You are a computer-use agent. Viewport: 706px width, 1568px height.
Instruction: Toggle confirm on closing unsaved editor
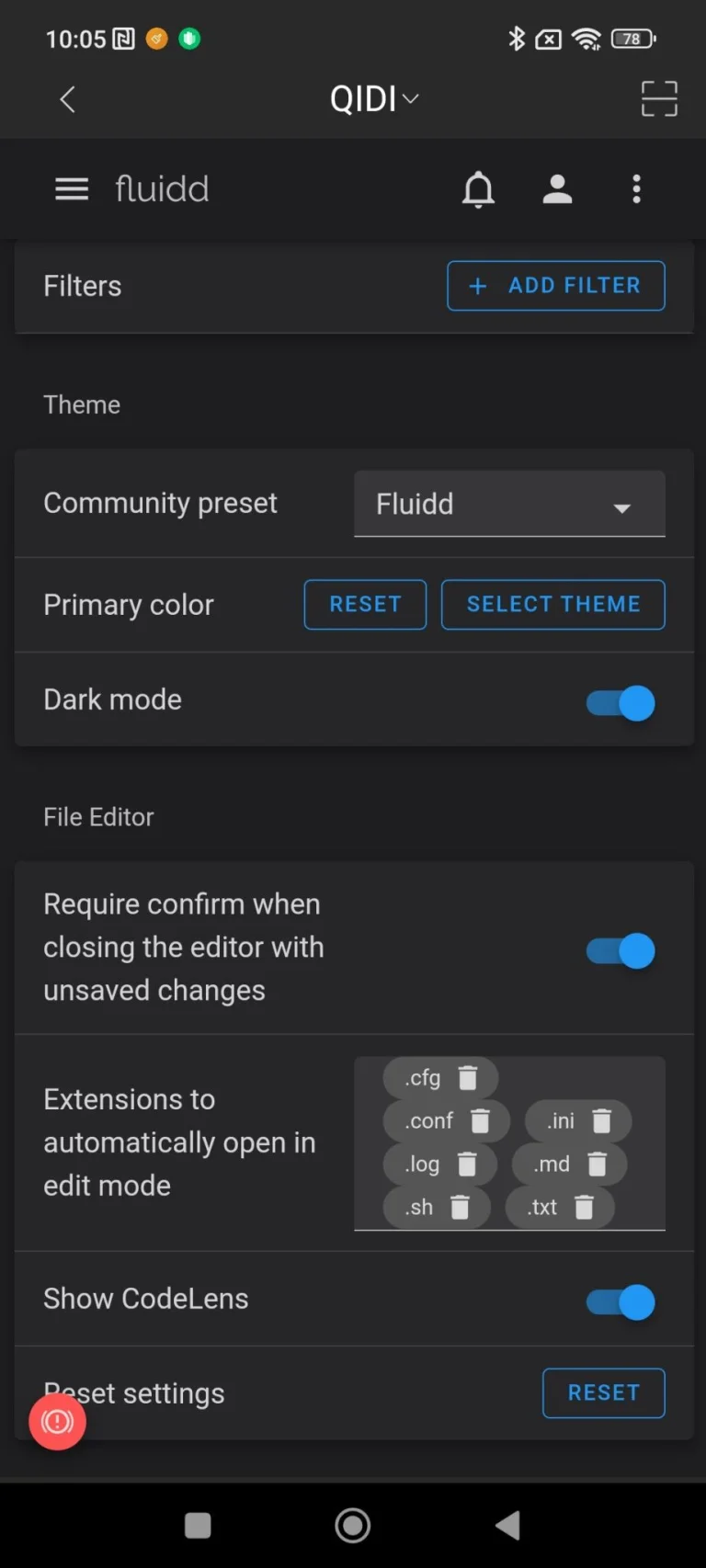coord(621,951)
